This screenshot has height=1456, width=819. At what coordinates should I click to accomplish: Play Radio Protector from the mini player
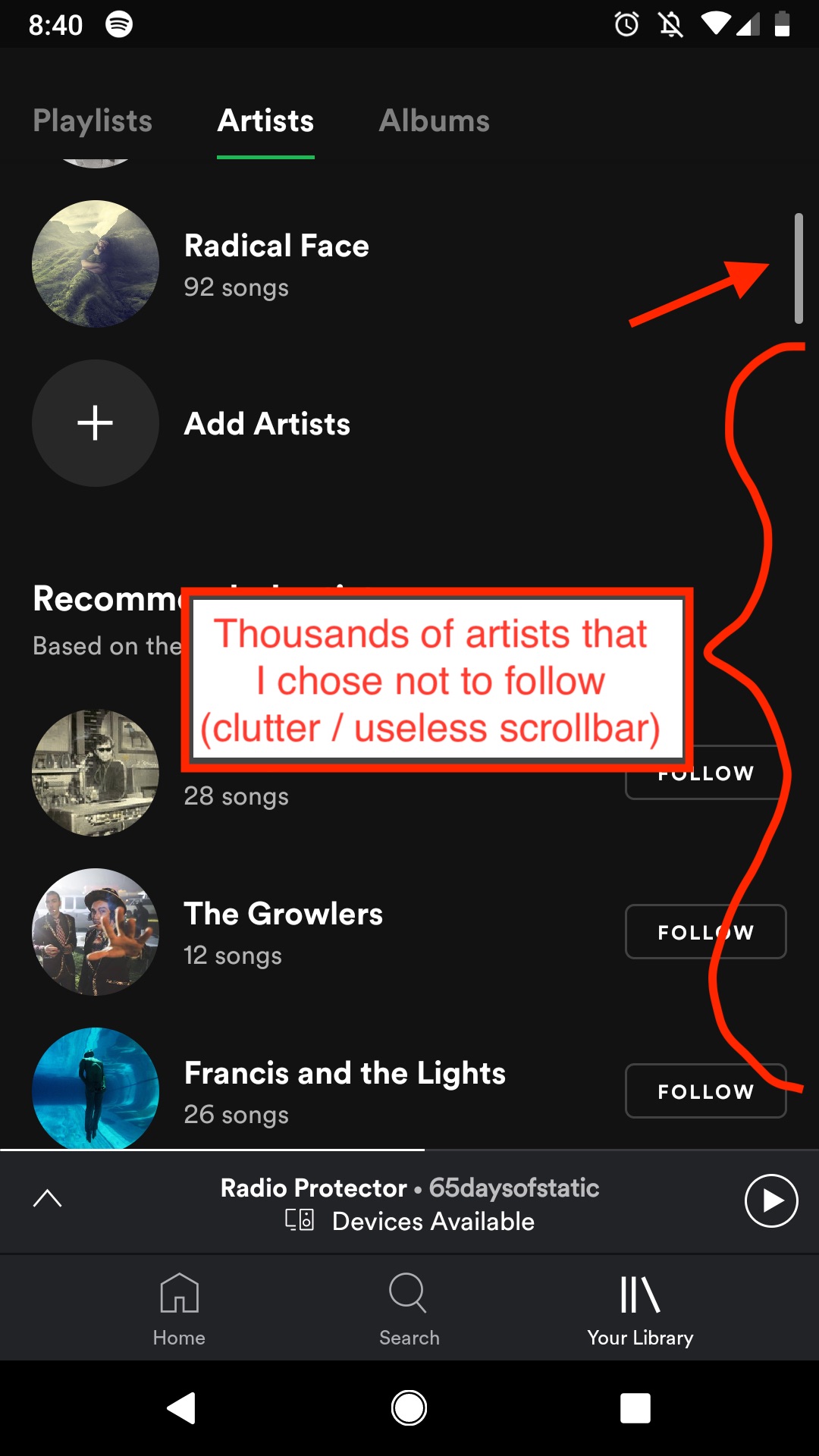tap(771, 1200)
